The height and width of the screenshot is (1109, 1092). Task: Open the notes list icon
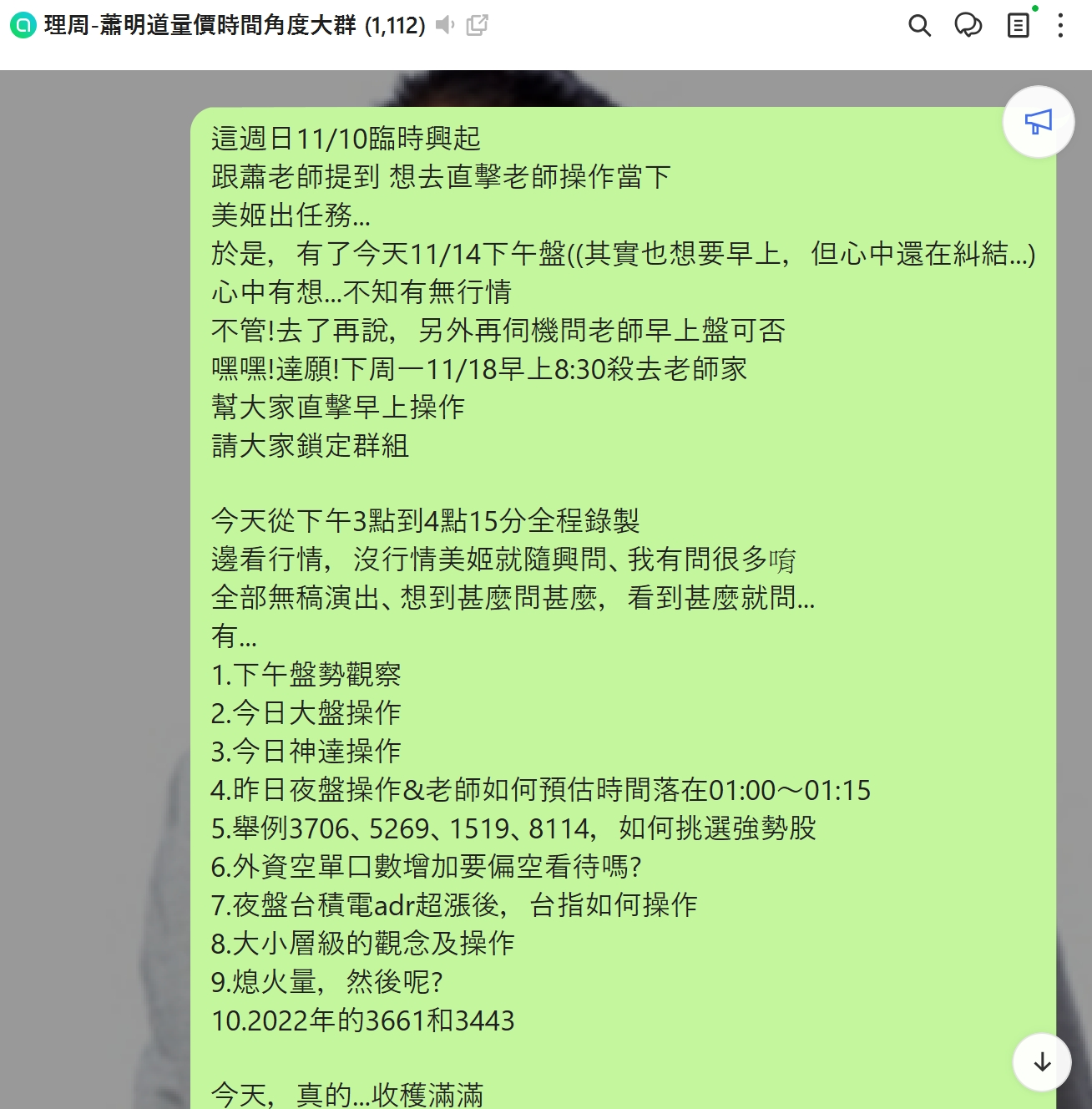click(1018, 26)
